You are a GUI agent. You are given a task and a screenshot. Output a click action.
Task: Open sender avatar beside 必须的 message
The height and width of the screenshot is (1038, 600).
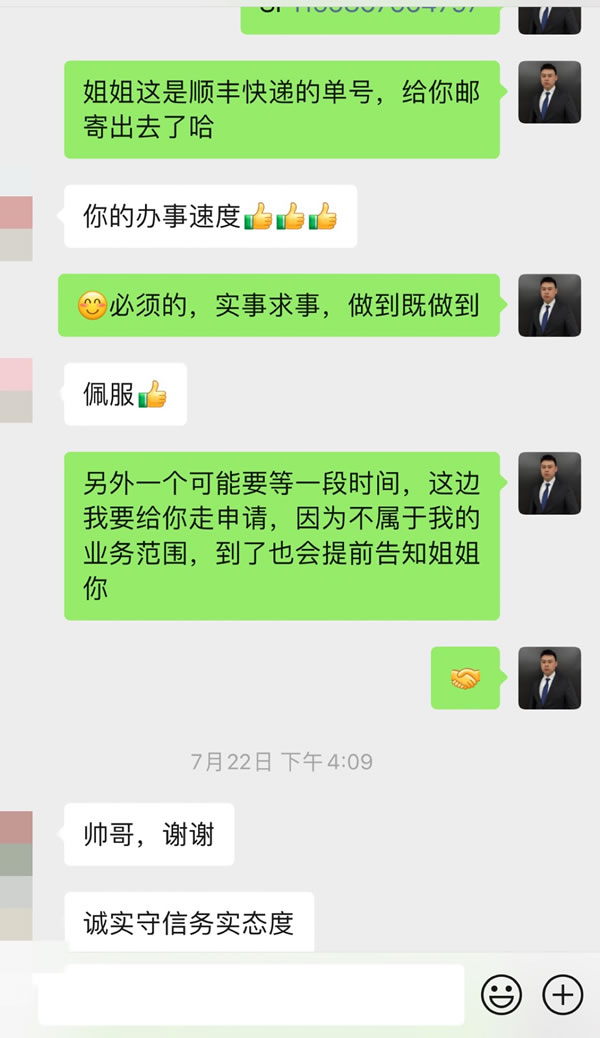click(549, 305)
